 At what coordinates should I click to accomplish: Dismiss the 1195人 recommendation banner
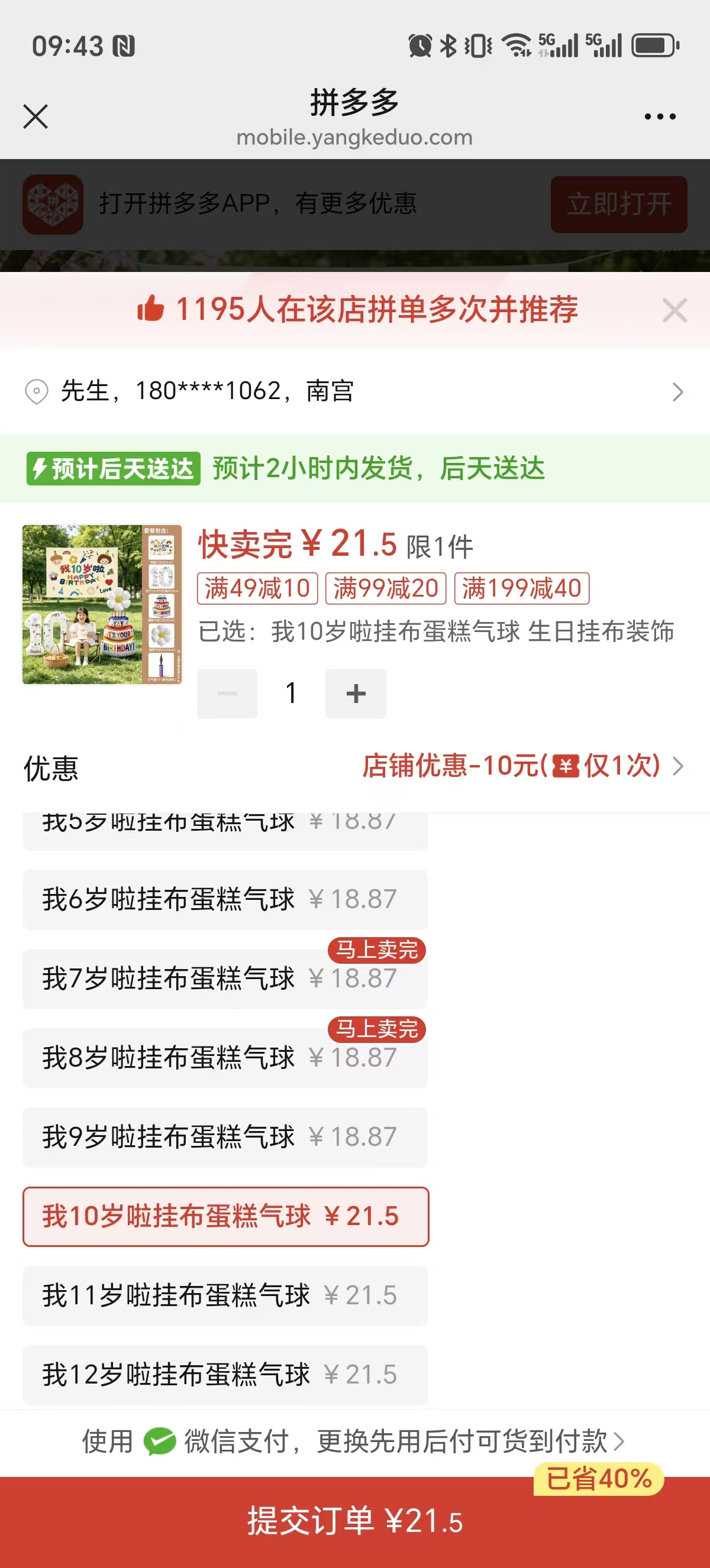pyautogui.click(x=674, y=310)
